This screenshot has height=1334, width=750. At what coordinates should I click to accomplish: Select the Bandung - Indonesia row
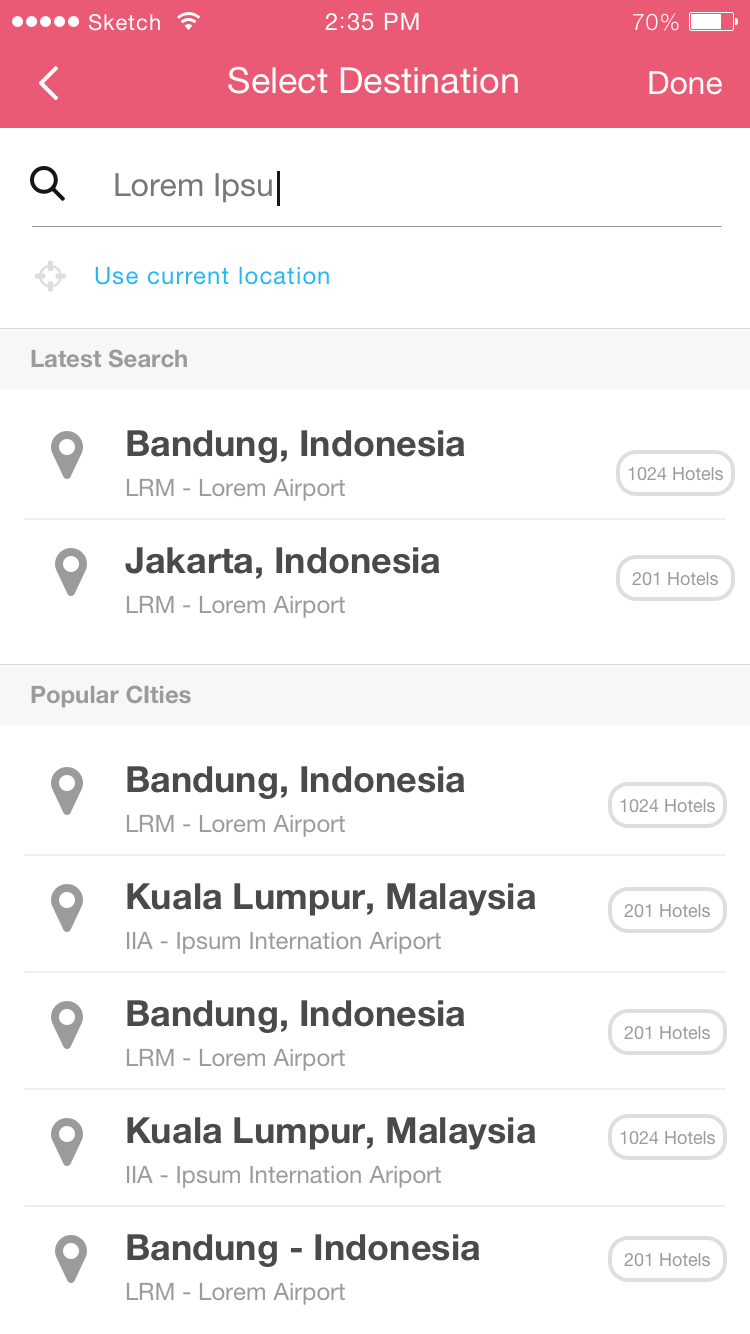tap(302, 1266)
